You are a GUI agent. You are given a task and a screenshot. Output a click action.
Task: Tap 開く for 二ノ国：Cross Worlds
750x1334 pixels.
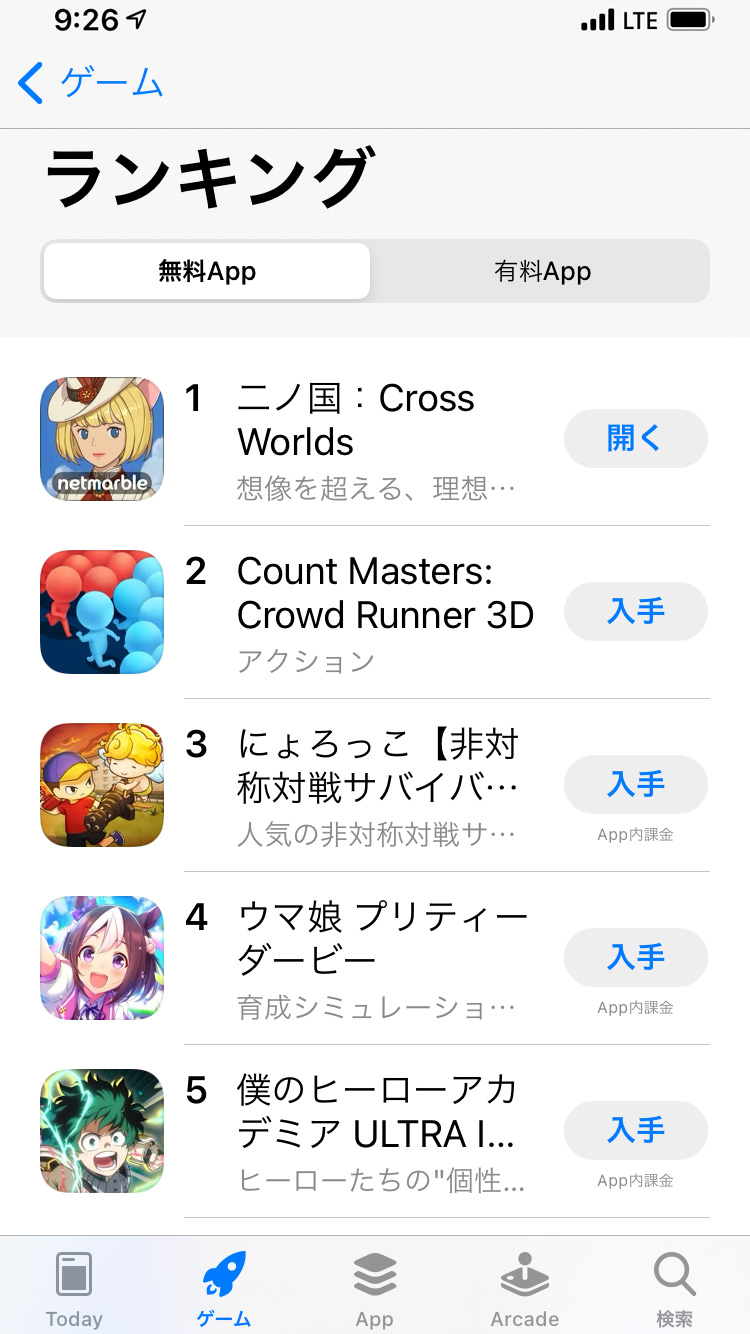click(x=635, y=438)
